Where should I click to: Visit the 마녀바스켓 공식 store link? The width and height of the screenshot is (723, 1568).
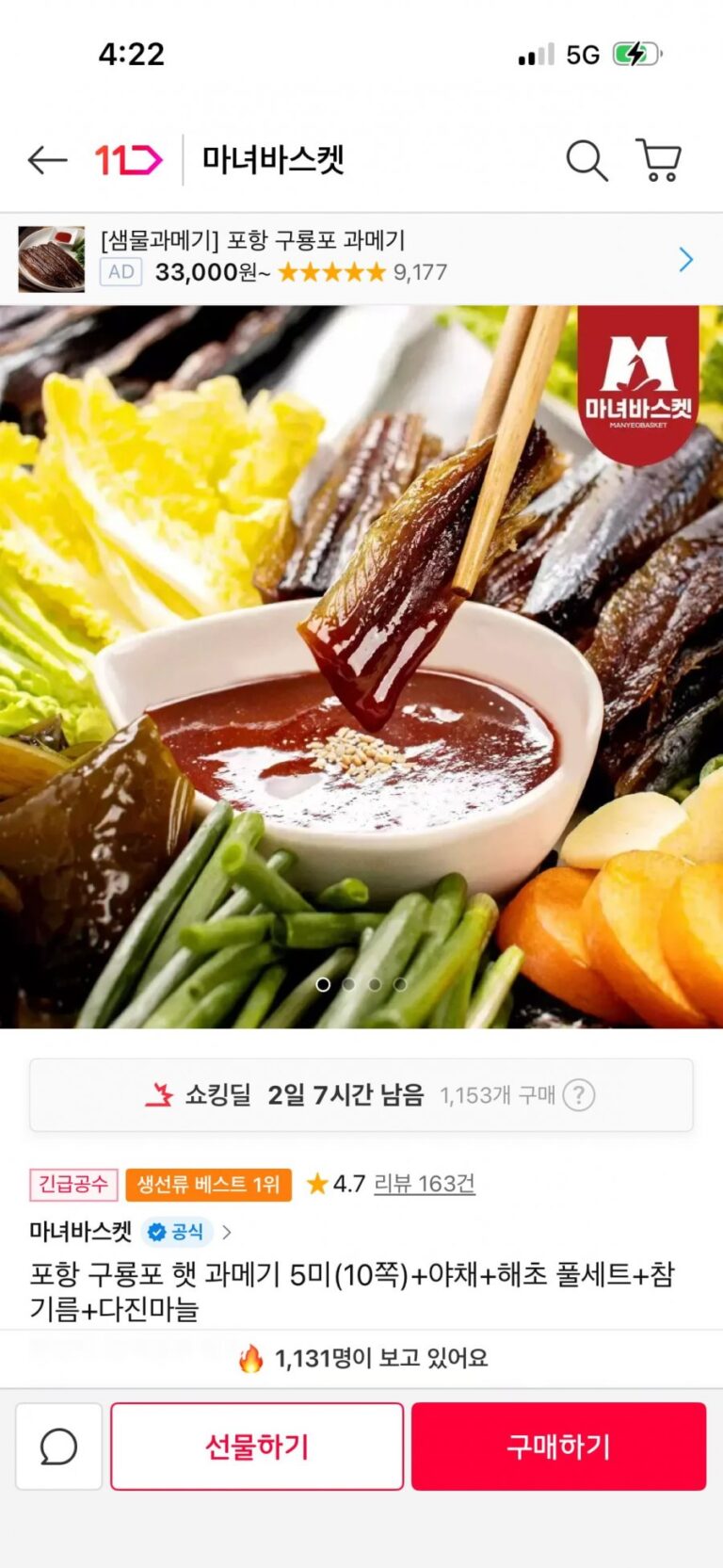pyautogui.click(x=130, y=1231)
